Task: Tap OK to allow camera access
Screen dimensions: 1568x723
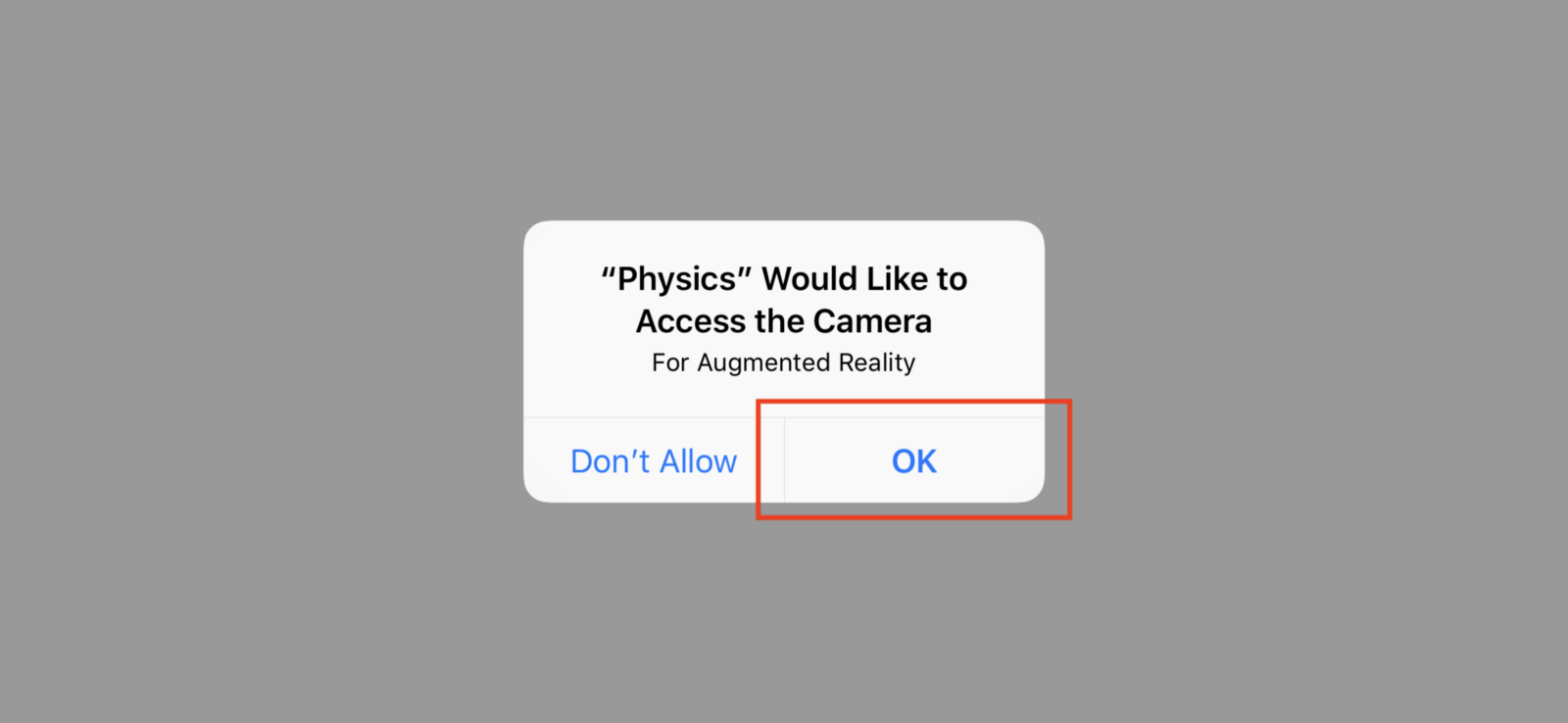Action: pos(913,460)
